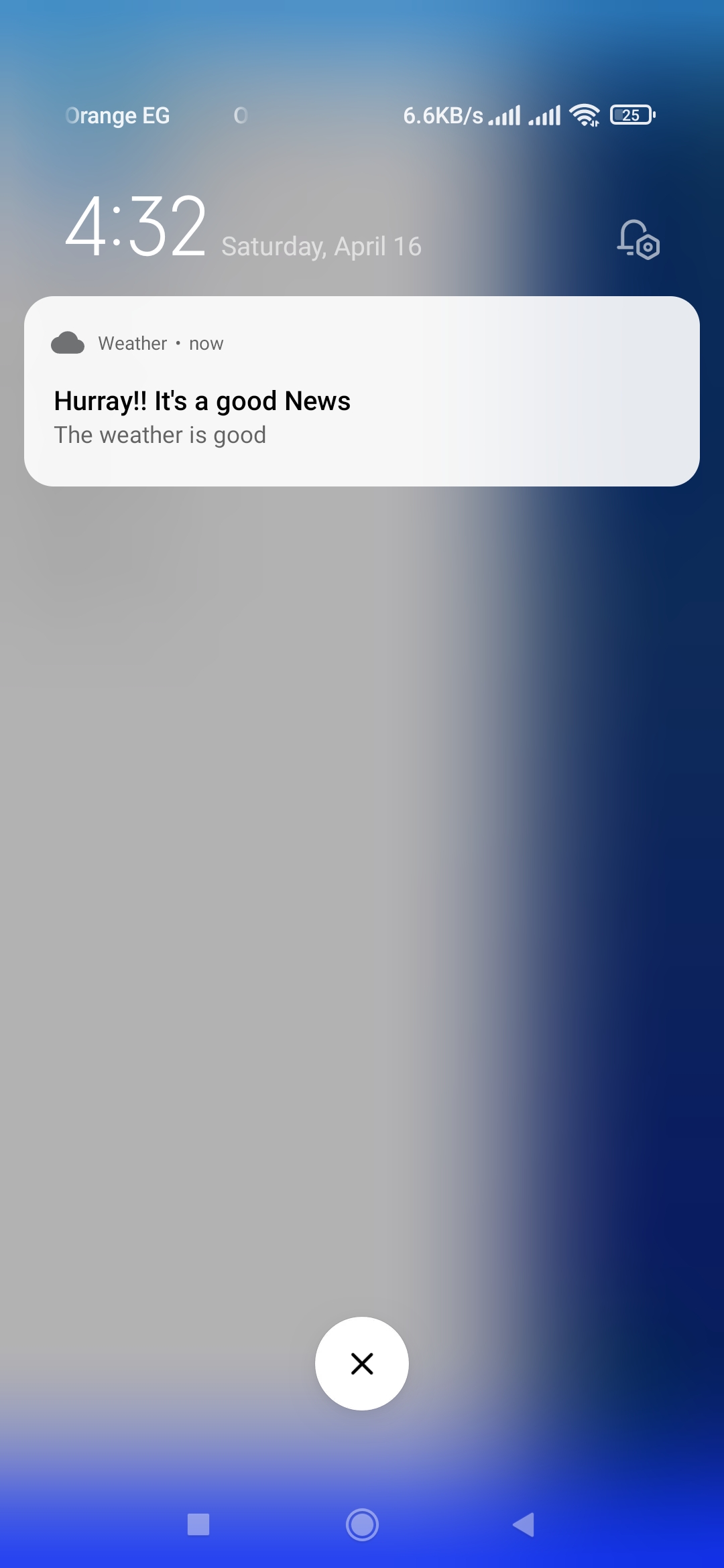
Task: Tap 'The weather is good' message text
Action: (x=160, y=434)
